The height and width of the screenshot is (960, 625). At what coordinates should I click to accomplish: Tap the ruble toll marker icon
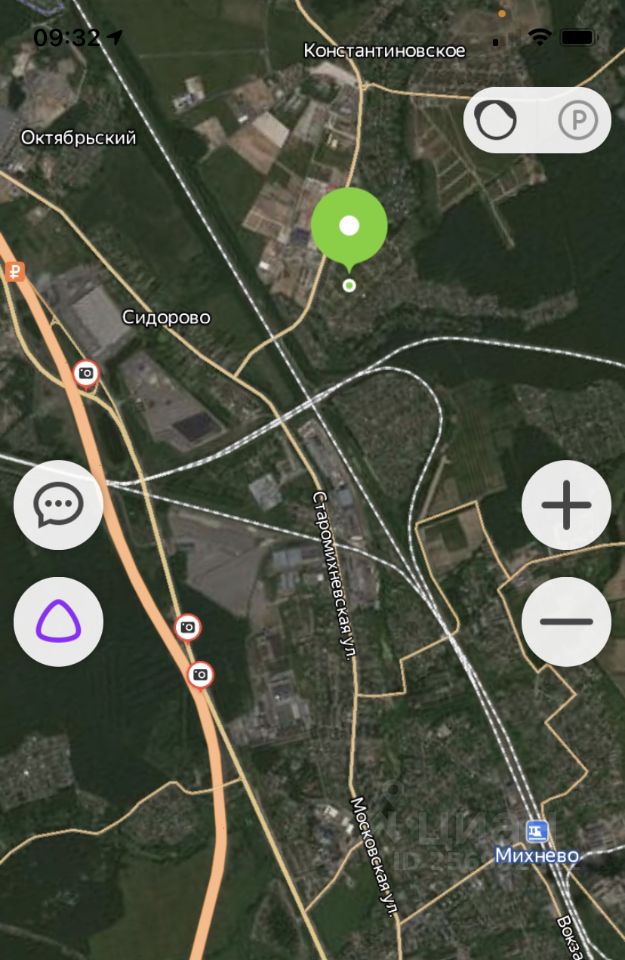click(x=15, y=271)
